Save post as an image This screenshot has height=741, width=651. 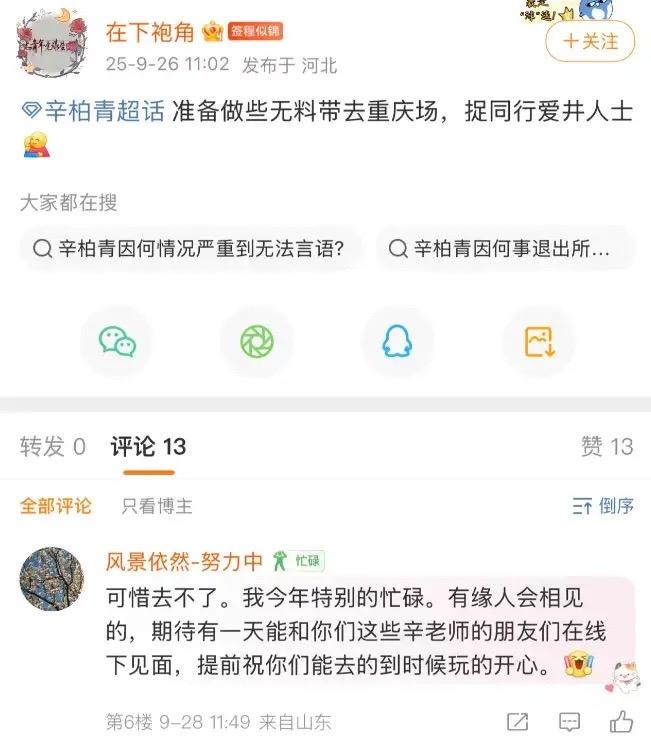click(539, 342)
